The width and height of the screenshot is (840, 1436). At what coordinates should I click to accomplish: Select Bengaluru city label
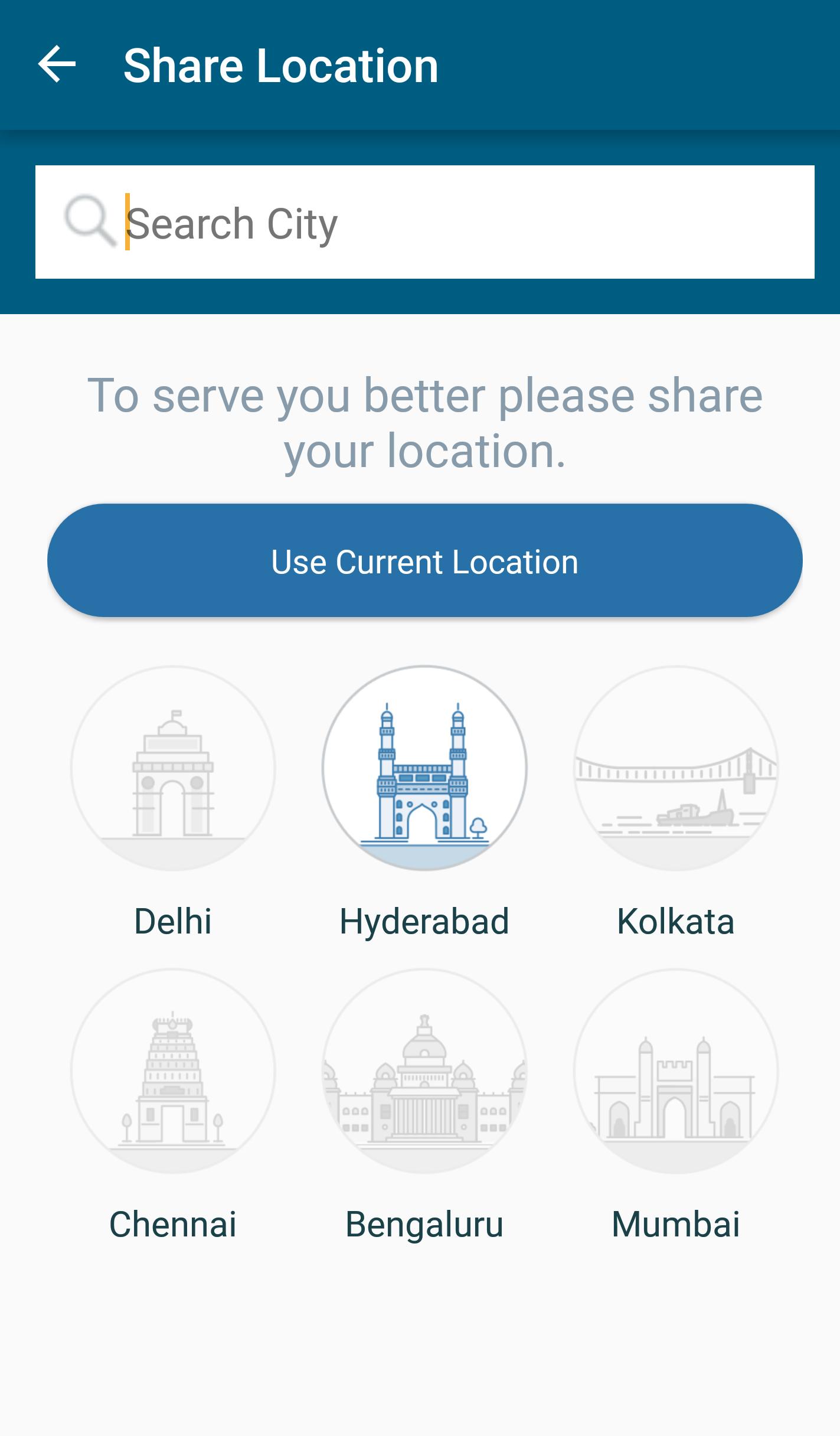424,1224
